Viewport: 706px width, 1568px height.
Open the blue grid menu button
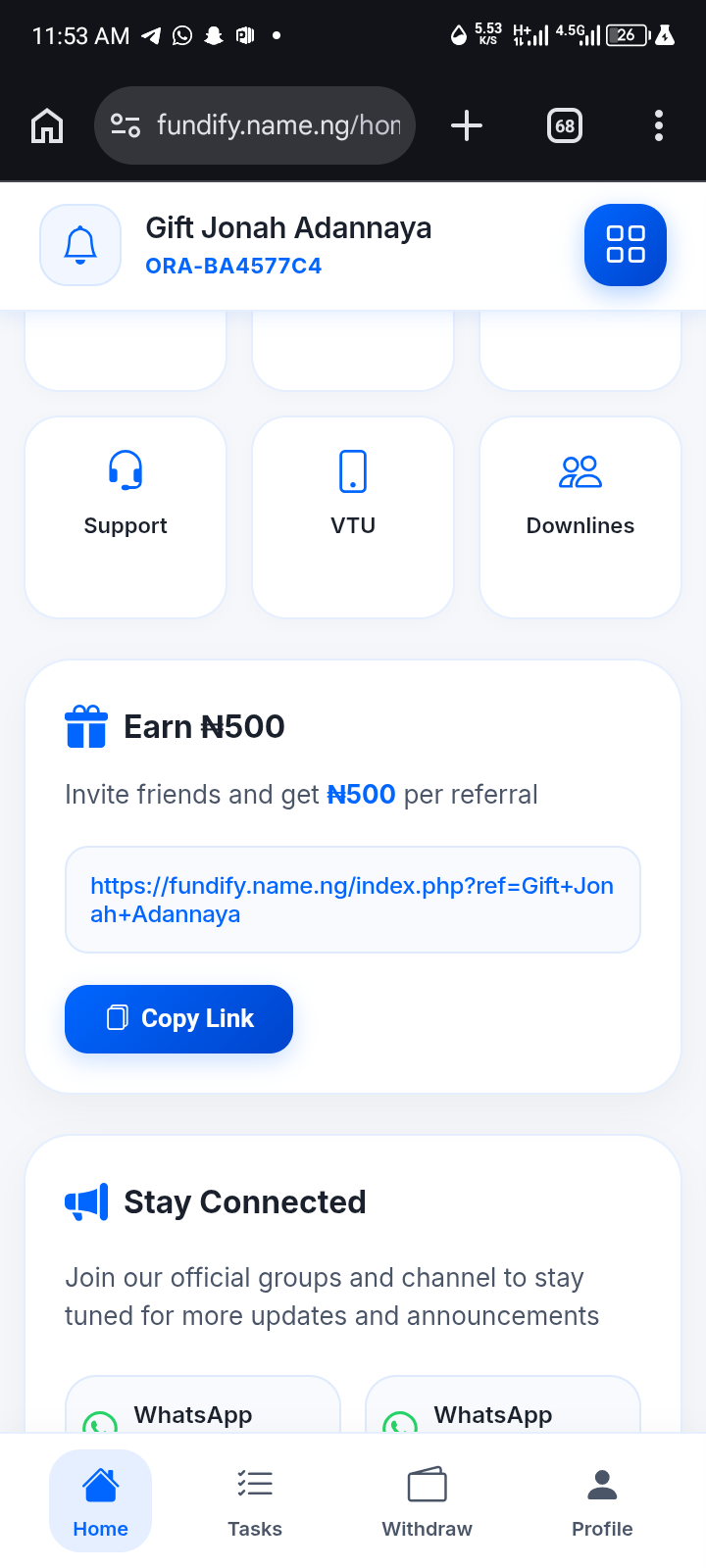pos(625,245)
